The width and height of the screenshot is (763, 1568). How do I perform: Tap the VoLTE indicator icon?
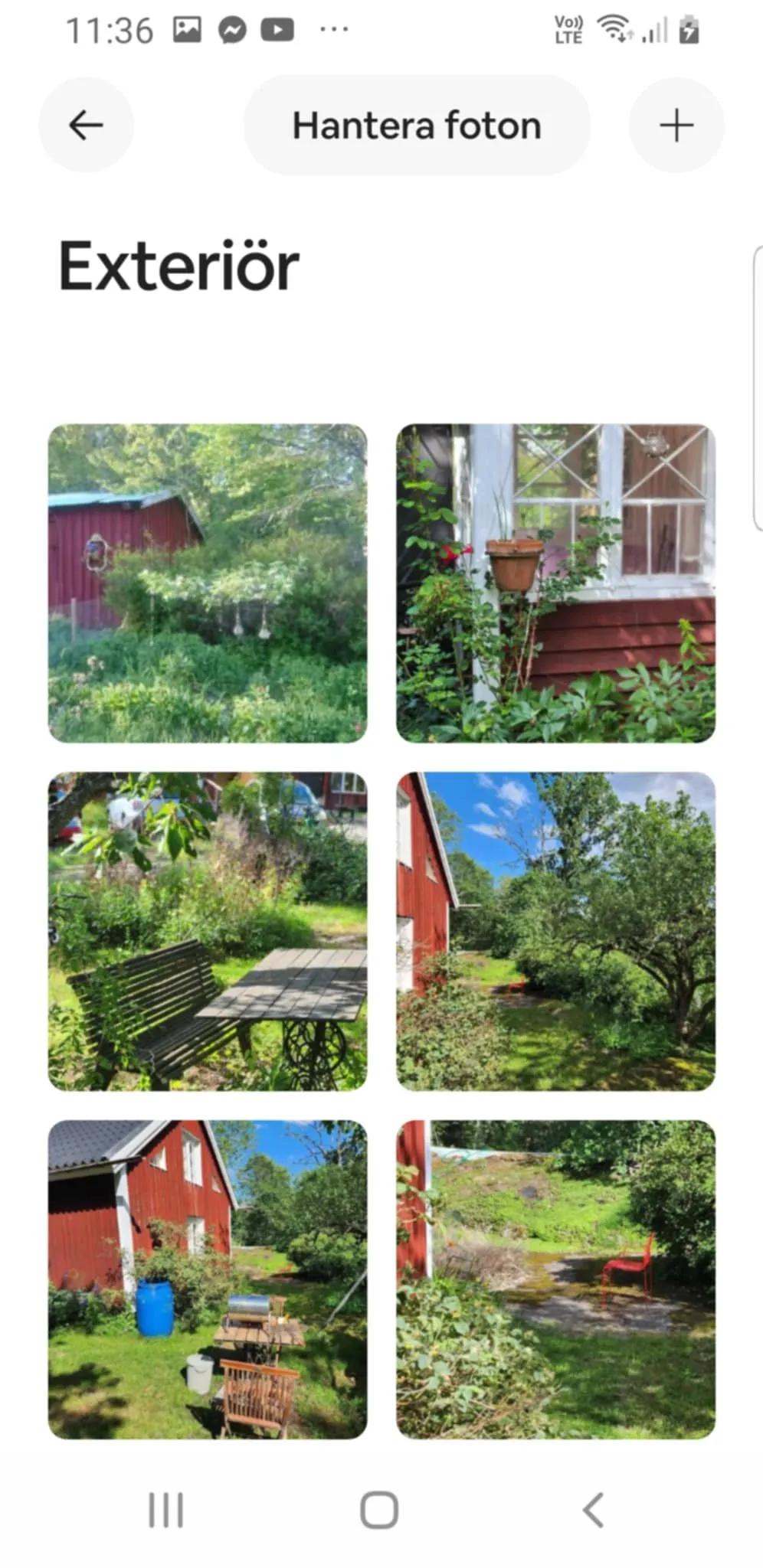(x=567, y=29)
